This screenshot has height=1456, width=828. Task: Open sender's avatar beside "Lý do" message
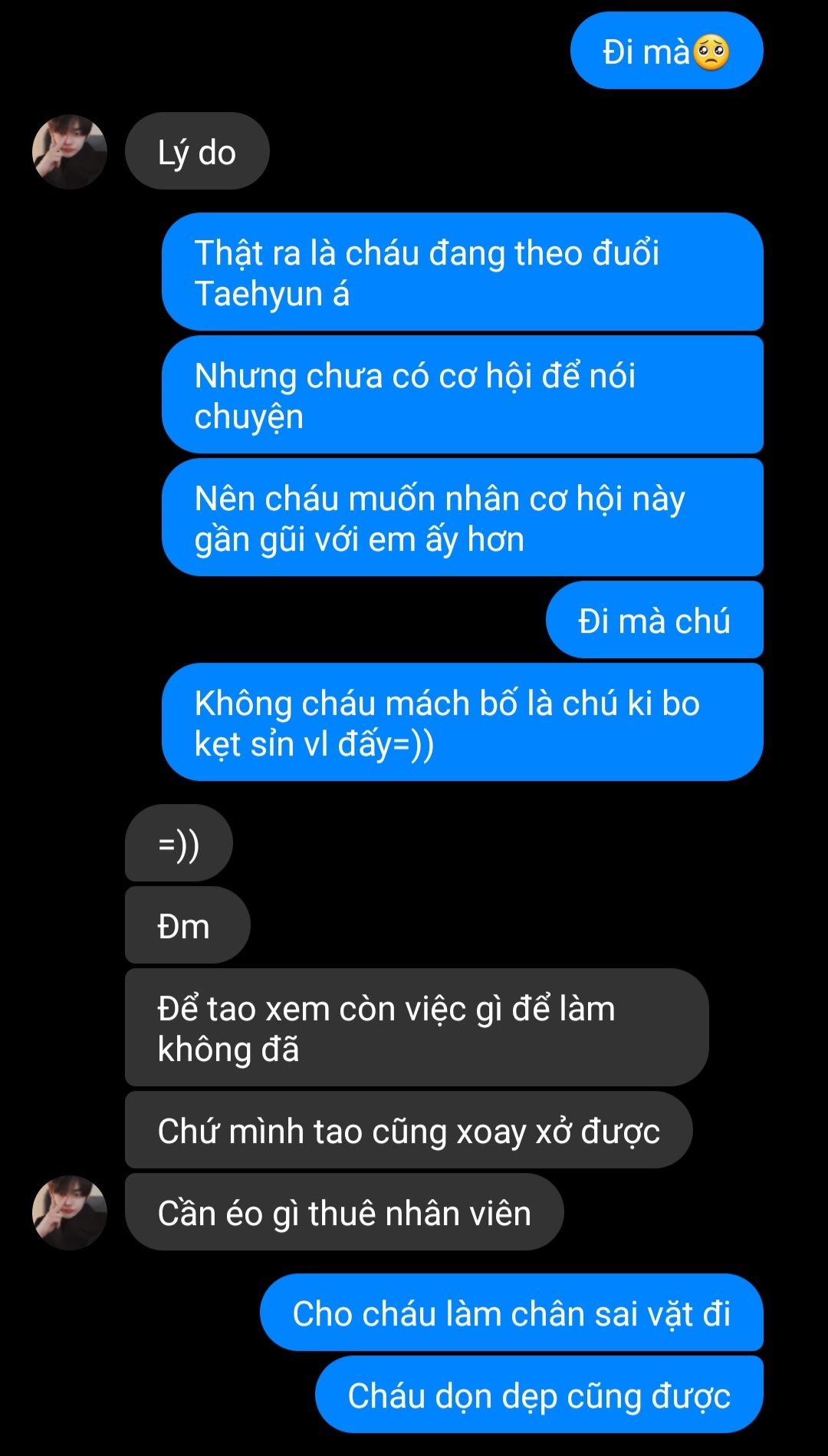pos(69,152)
